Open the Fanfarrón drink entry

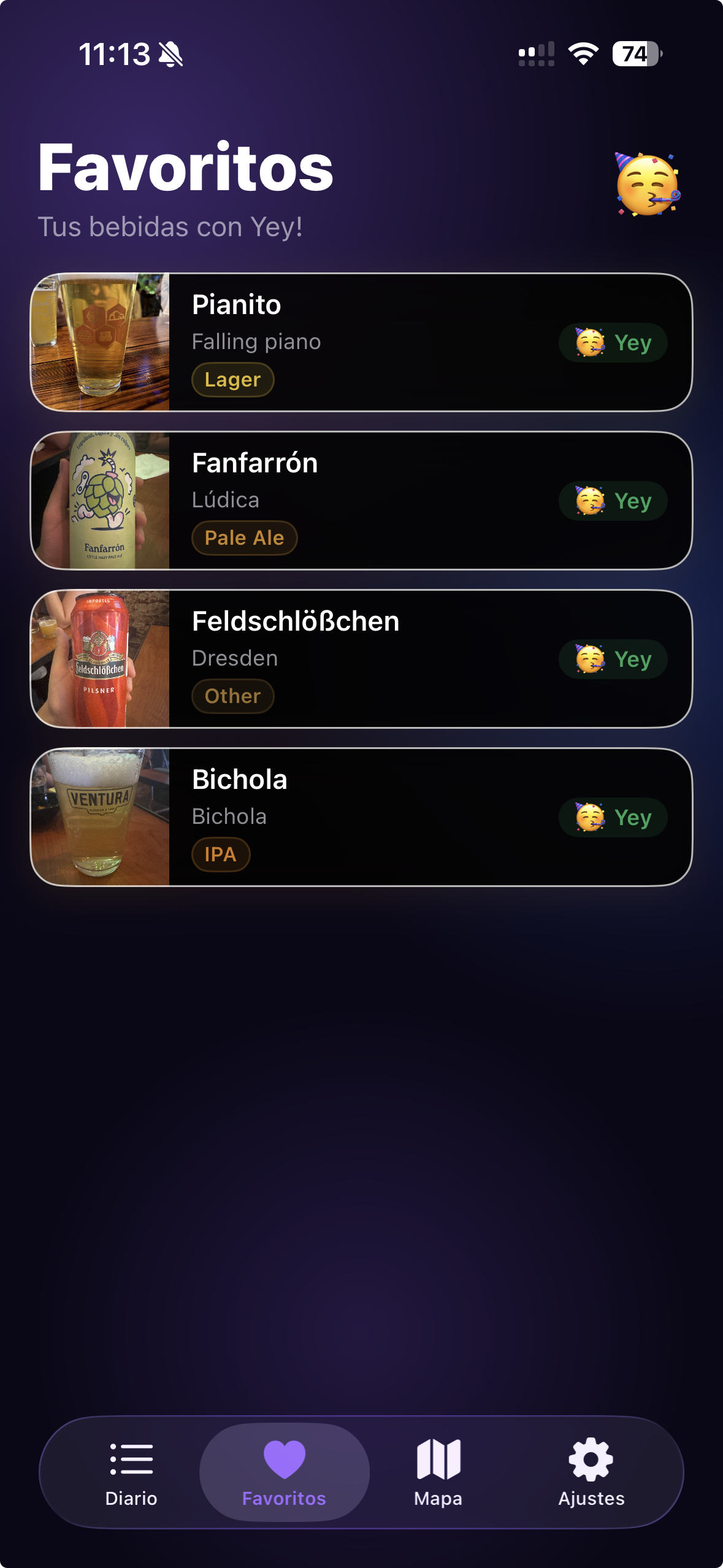click(x=361, y=501)
